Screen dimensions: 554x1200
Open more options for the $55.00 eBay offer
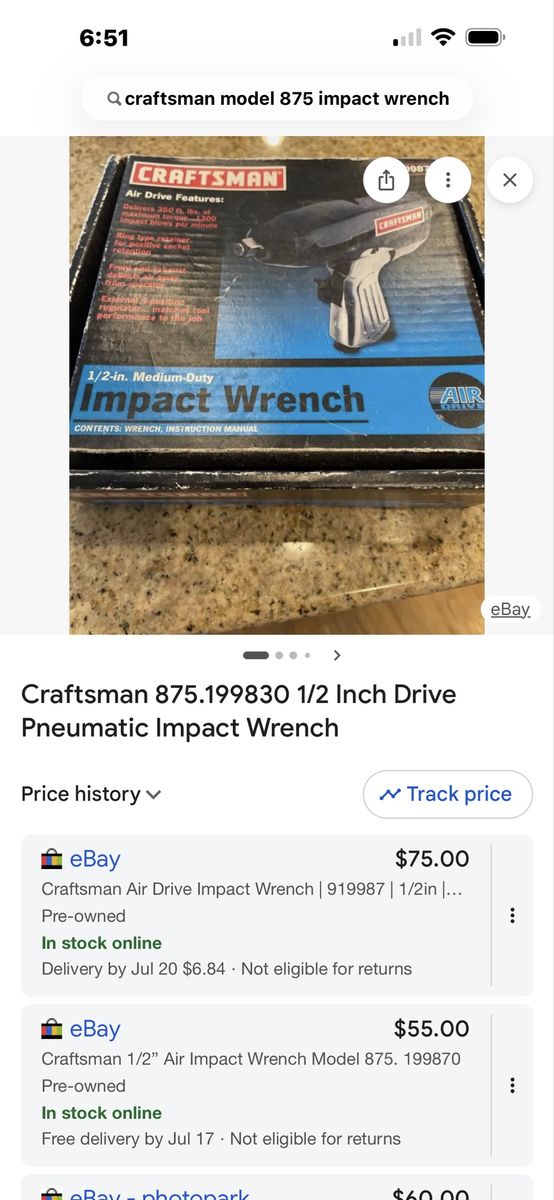click(512, 1085)
